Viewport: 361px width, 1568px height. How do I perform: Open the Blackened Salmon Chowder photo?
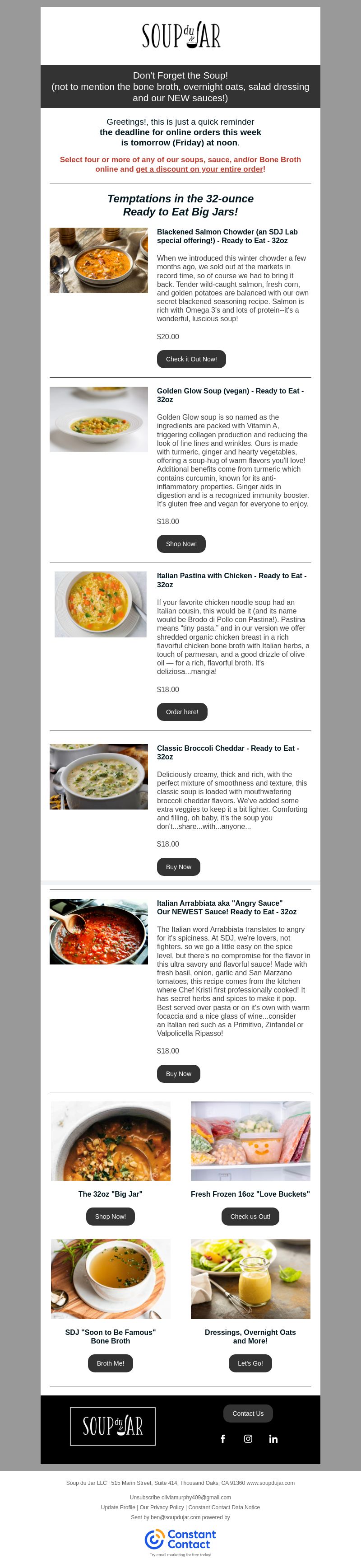(x=98, y=261)
